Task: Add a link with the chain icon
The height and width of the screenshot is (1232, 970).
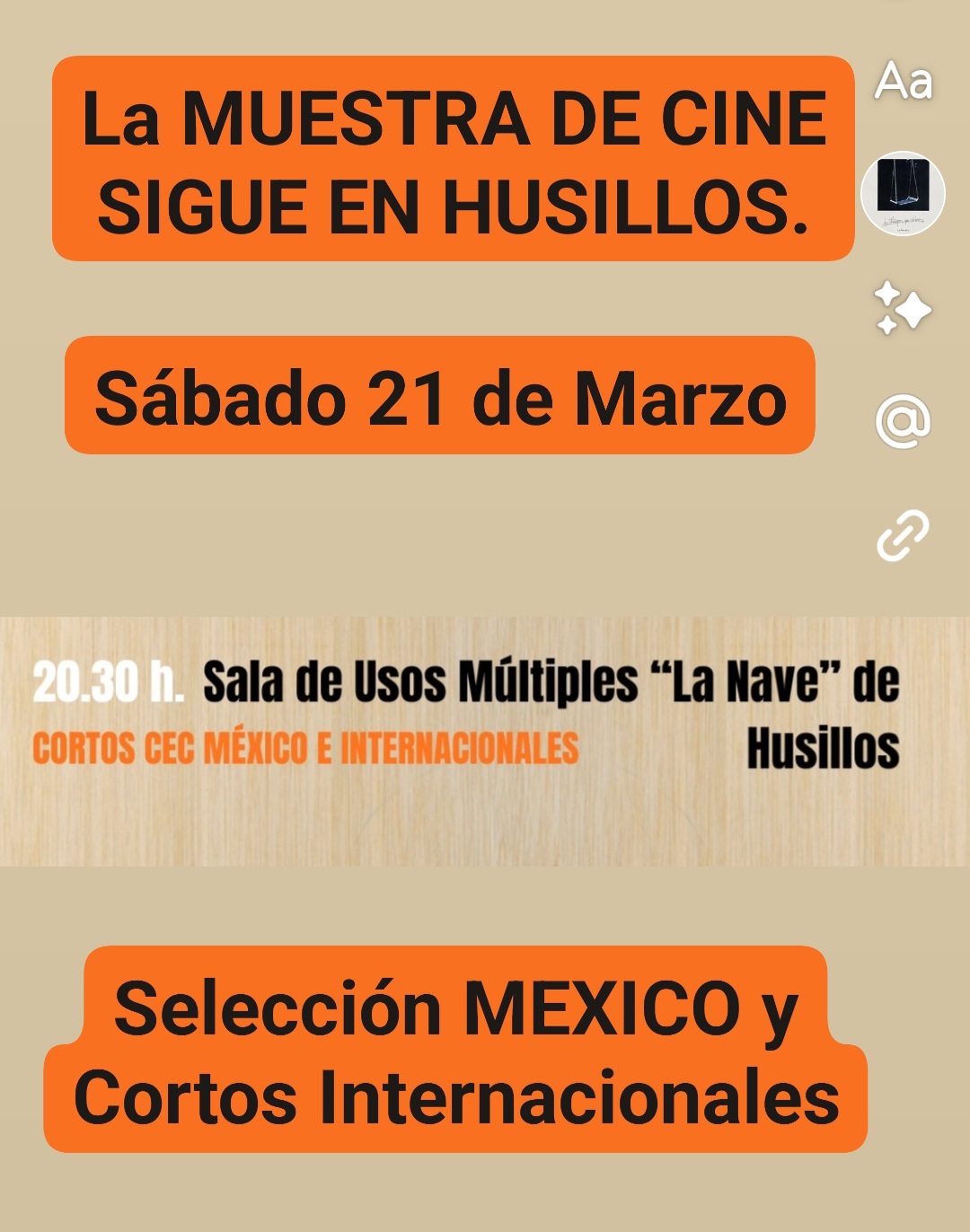Action: click(903, 535)
